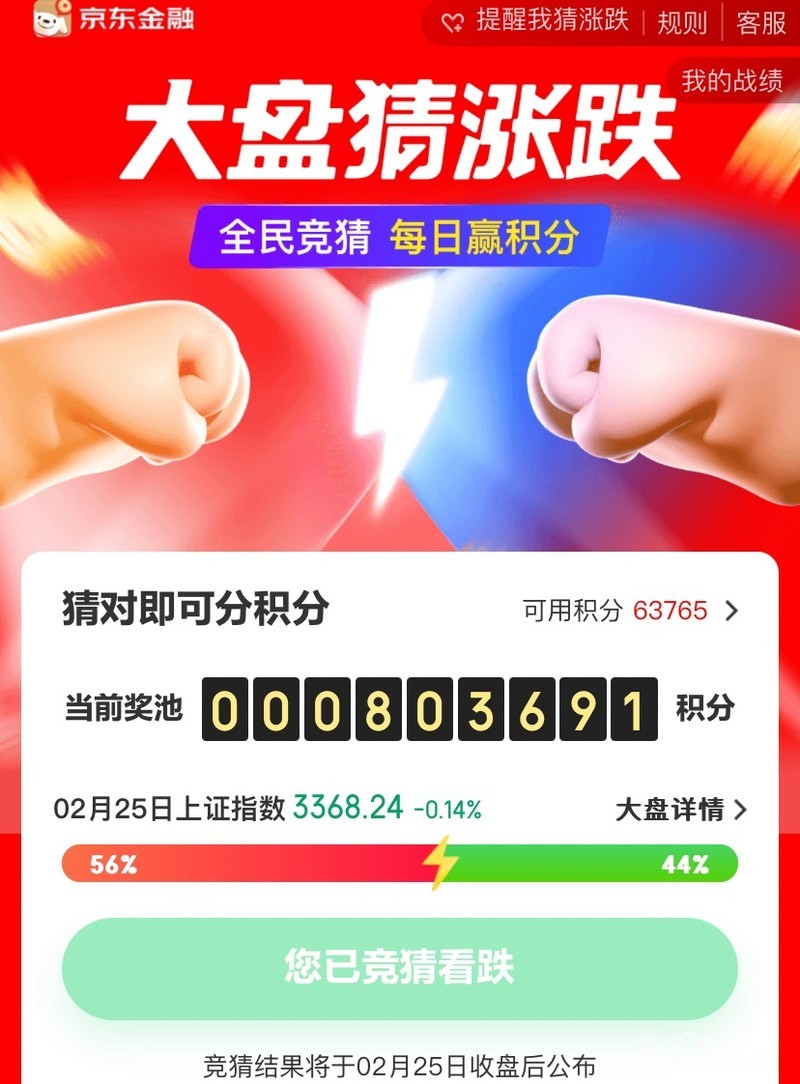800x1084 pixels.
Task: Tap the 您已竞猜看跌 button
Action: coord(400,967)
